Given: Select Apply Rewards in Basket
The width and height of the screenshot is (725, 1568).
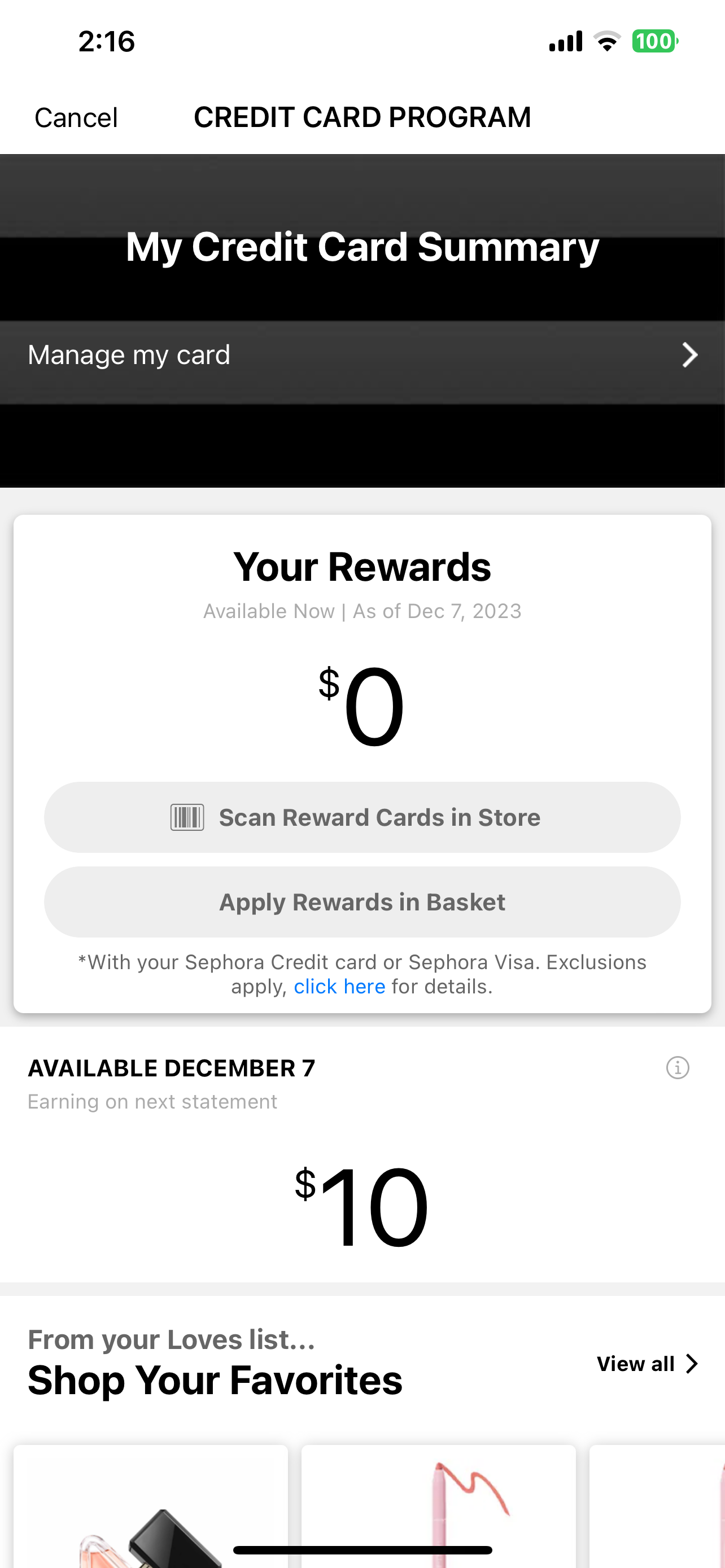Looking at the screenshot, I should 362,901.
